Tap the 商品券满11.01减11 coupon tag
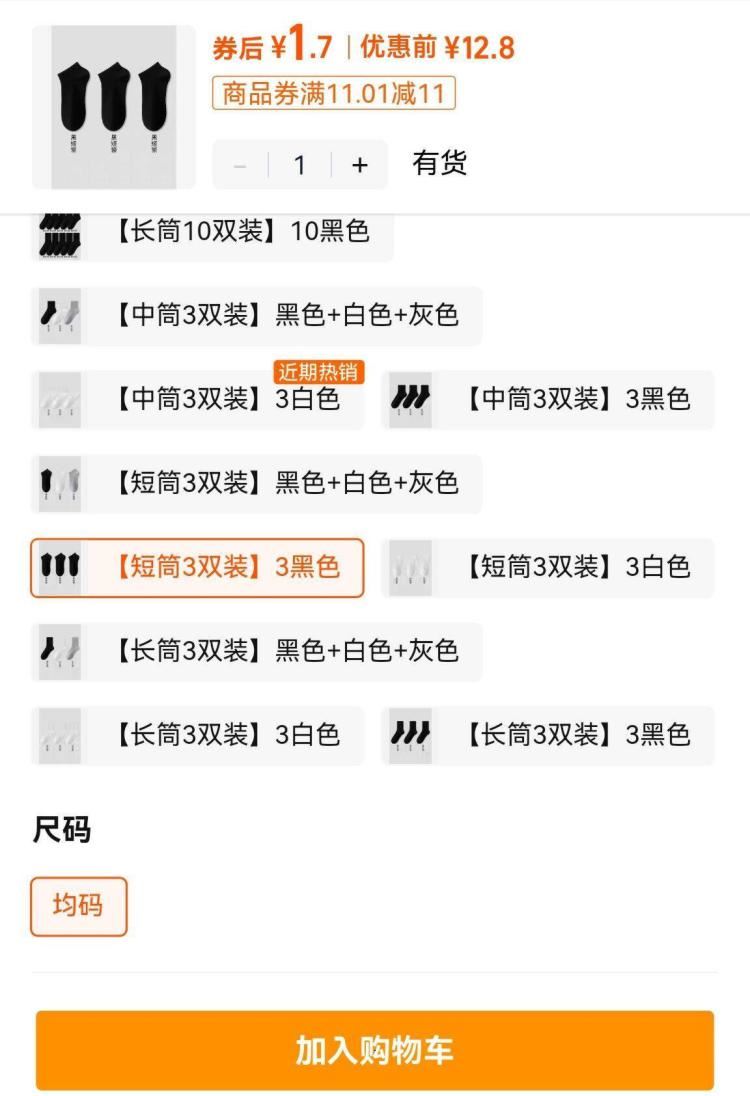This screenshot has height=1096, width=750. (334, 94)
